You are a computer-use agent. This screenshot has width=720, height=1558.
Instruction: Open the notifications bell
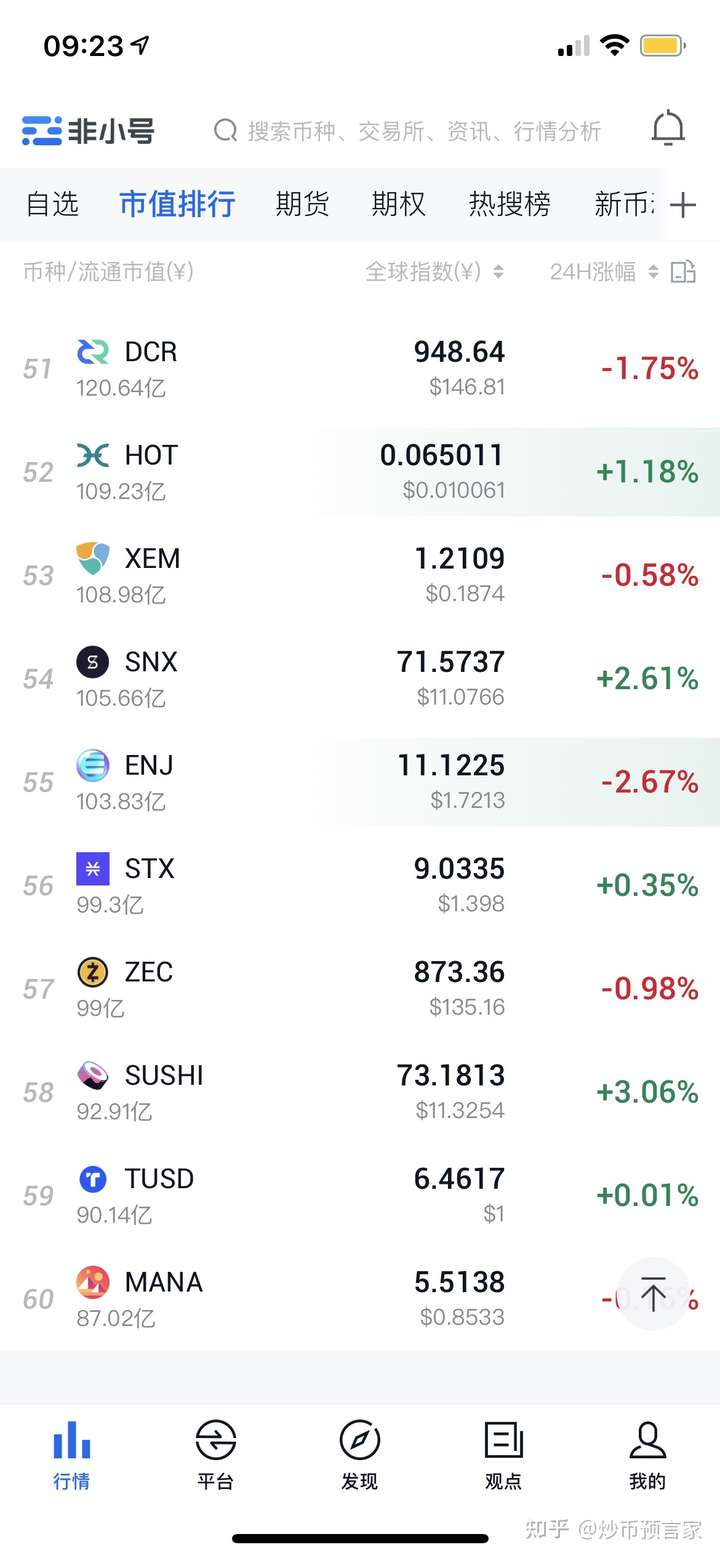(x=668, y=130)
